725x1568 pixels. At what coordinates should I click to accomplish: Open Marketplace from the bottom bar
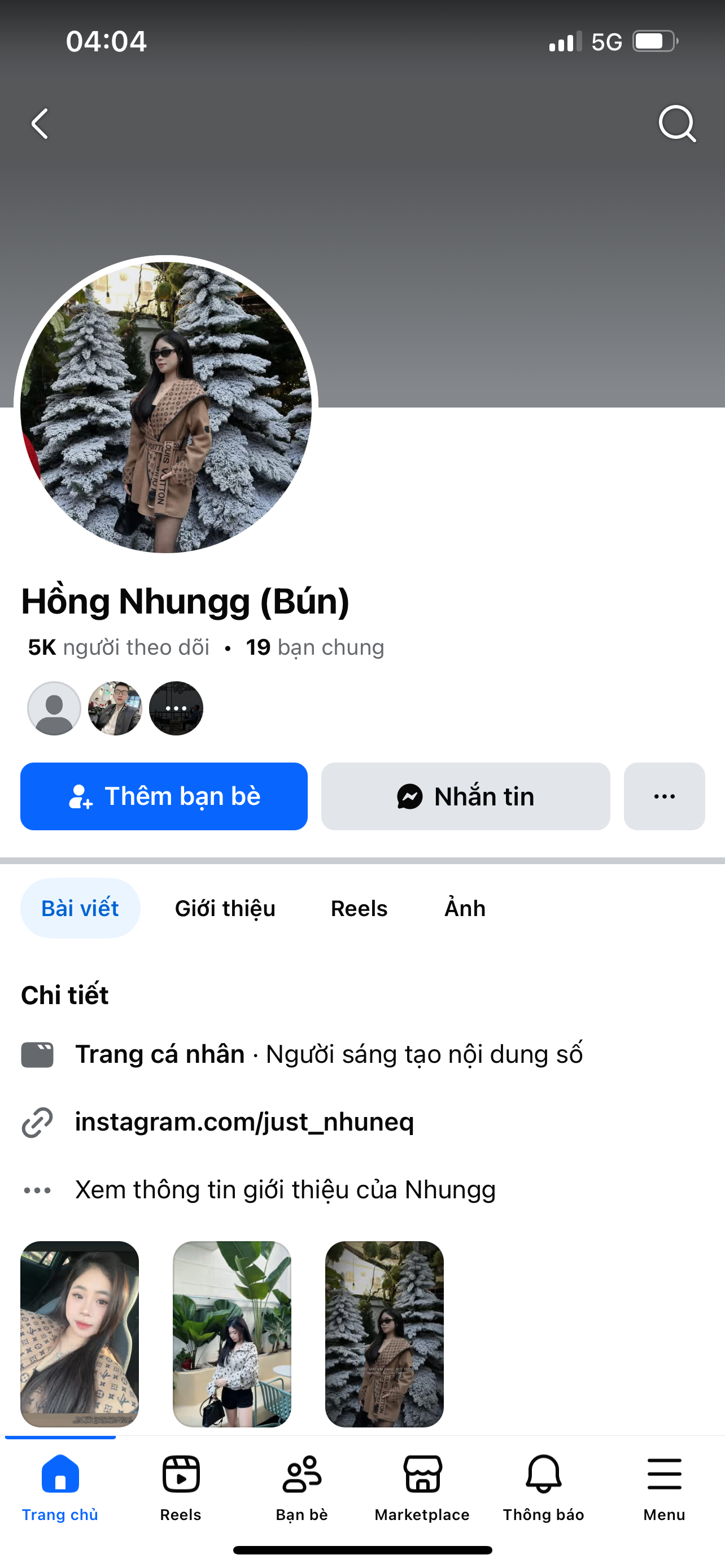422,1486
